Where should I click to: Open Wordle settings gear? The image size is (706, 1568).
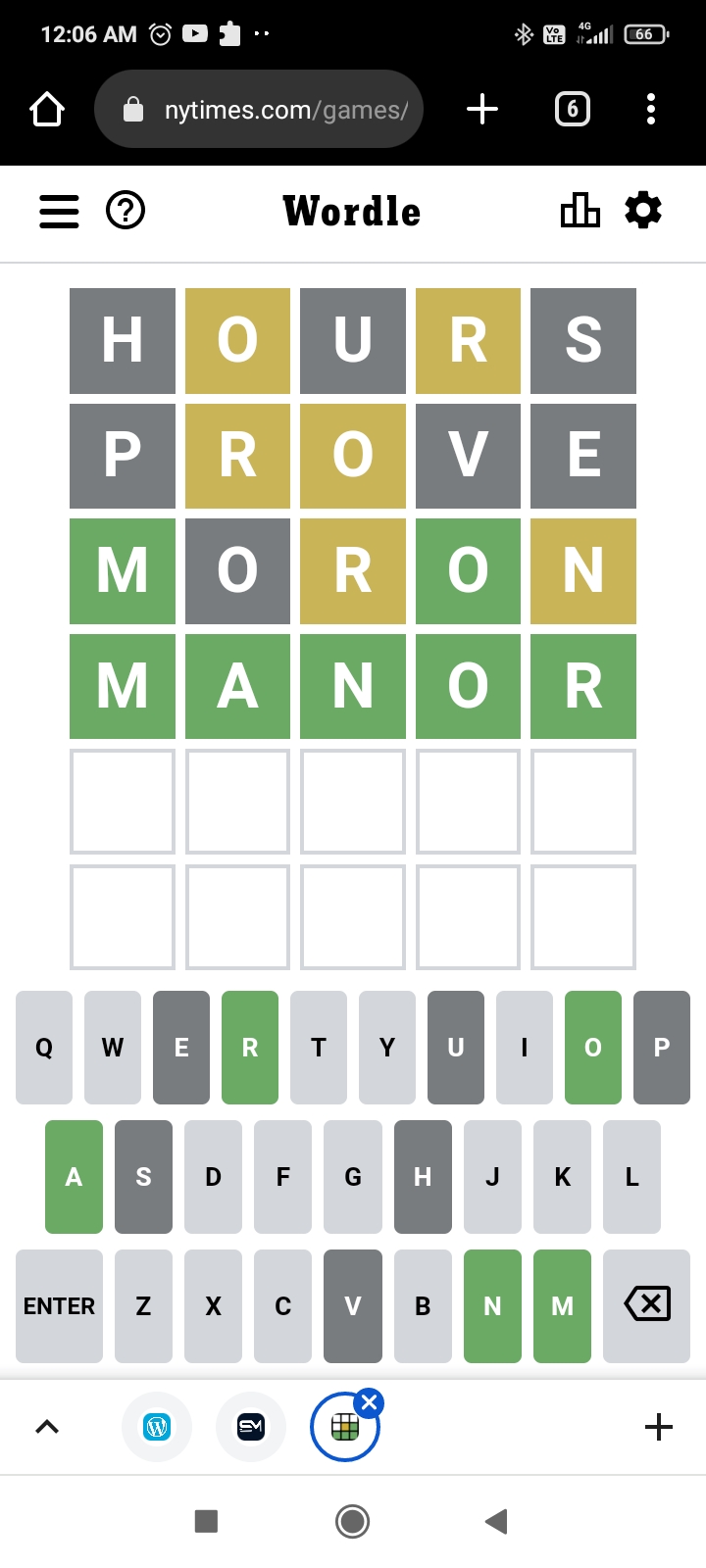point(643,210)
